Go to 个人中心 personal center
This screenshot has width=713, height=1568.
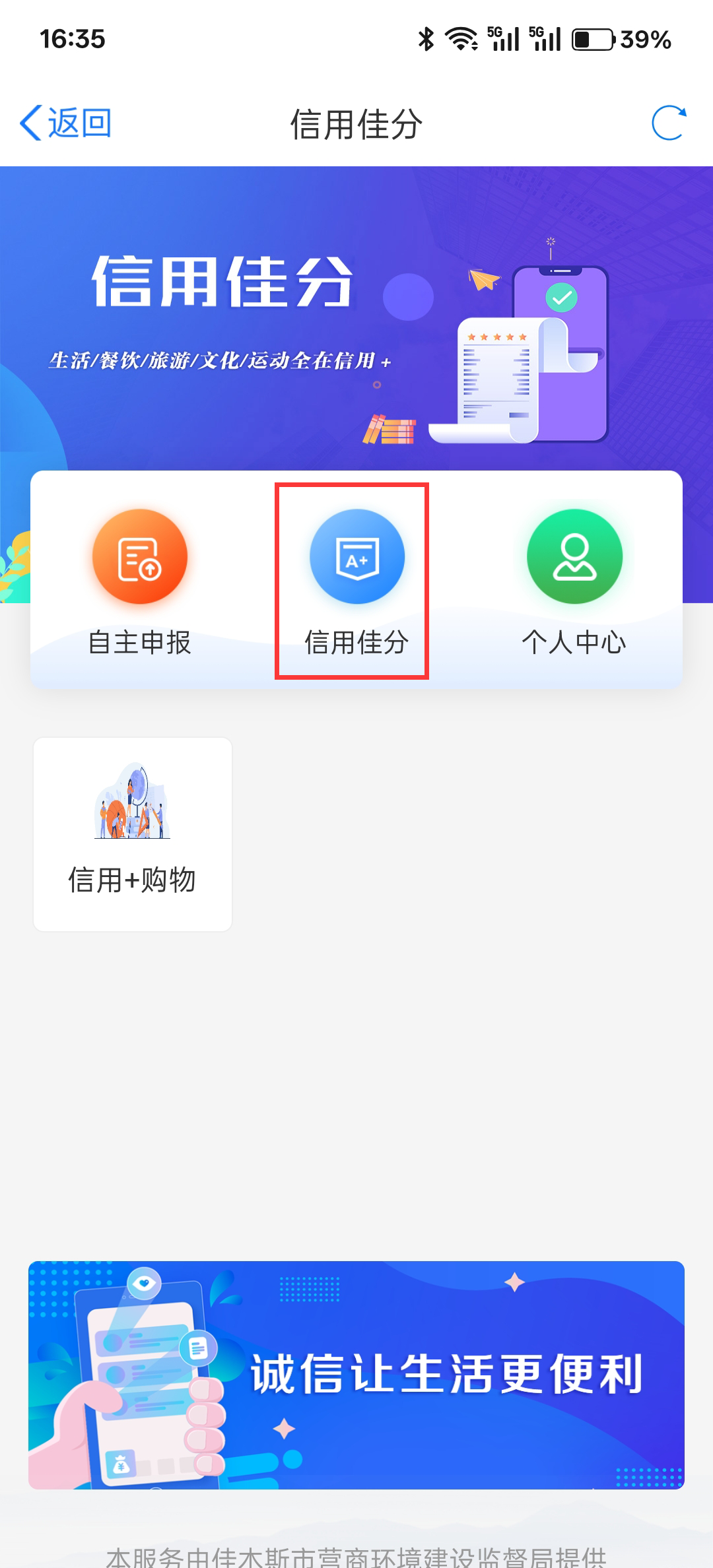click(x=574, y=581)
